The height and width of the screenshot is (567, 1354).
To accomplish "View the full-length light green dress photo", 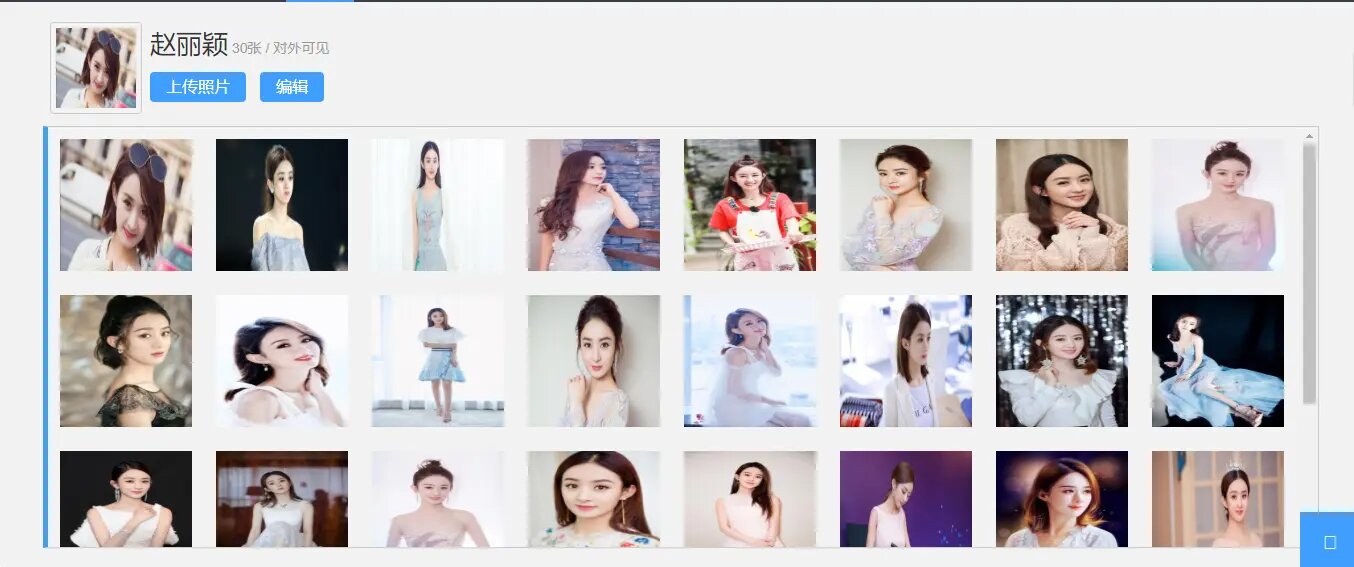I will pos(438,205).
